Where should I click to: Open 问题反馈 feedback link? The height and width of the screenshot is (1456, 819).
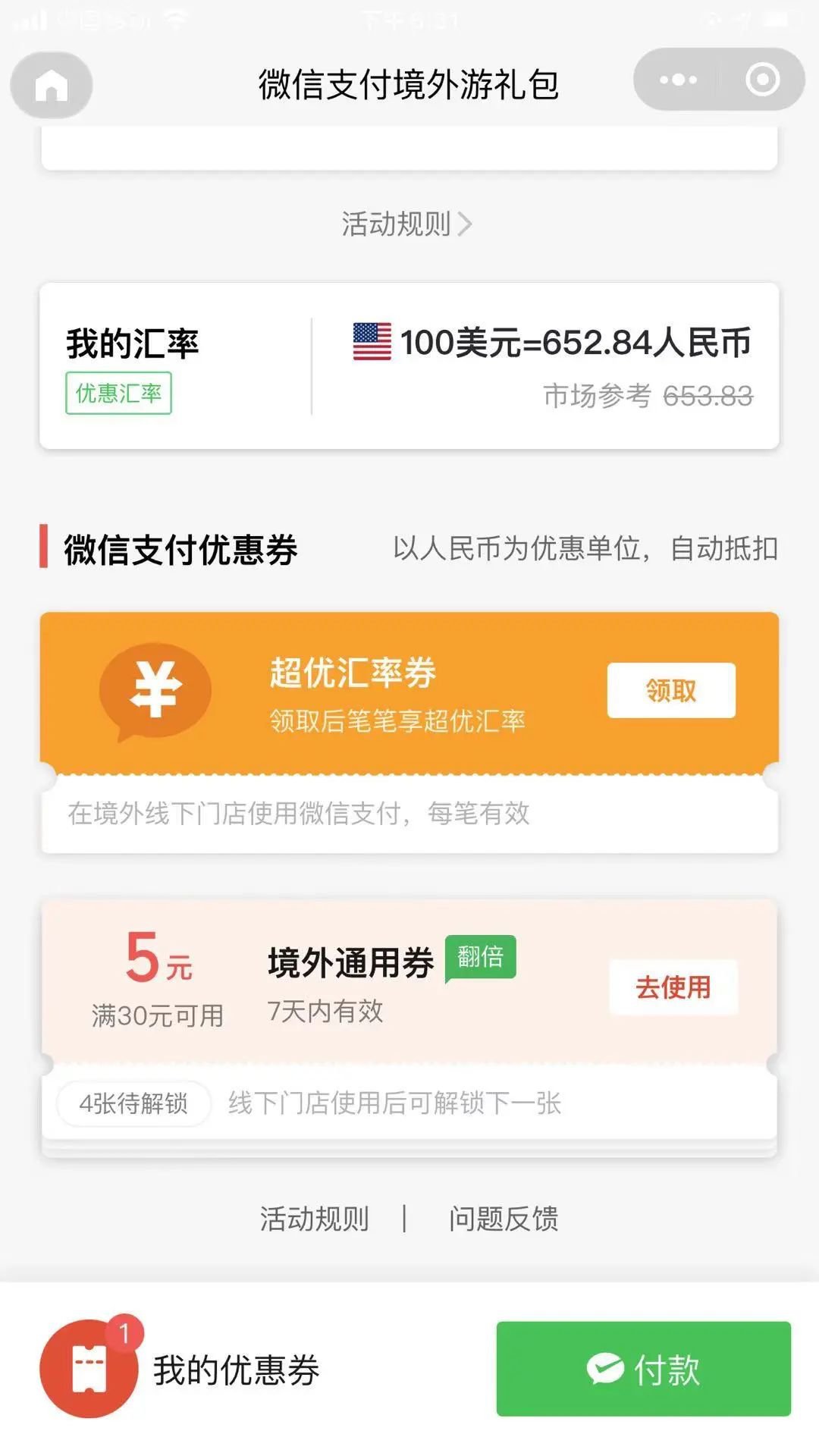[x=504, y=1219]
